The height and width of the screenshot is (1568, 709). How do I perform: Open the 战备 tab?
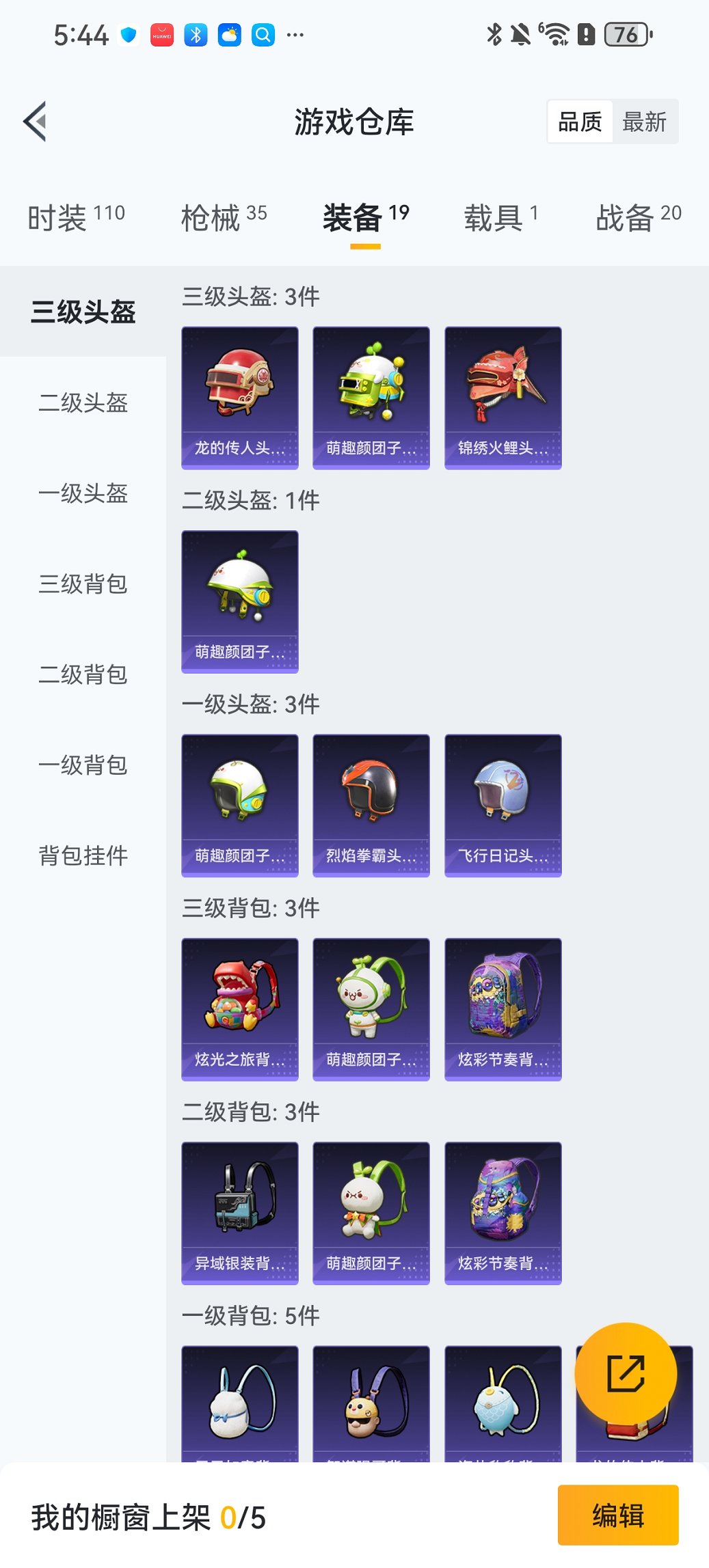[638, 218]
